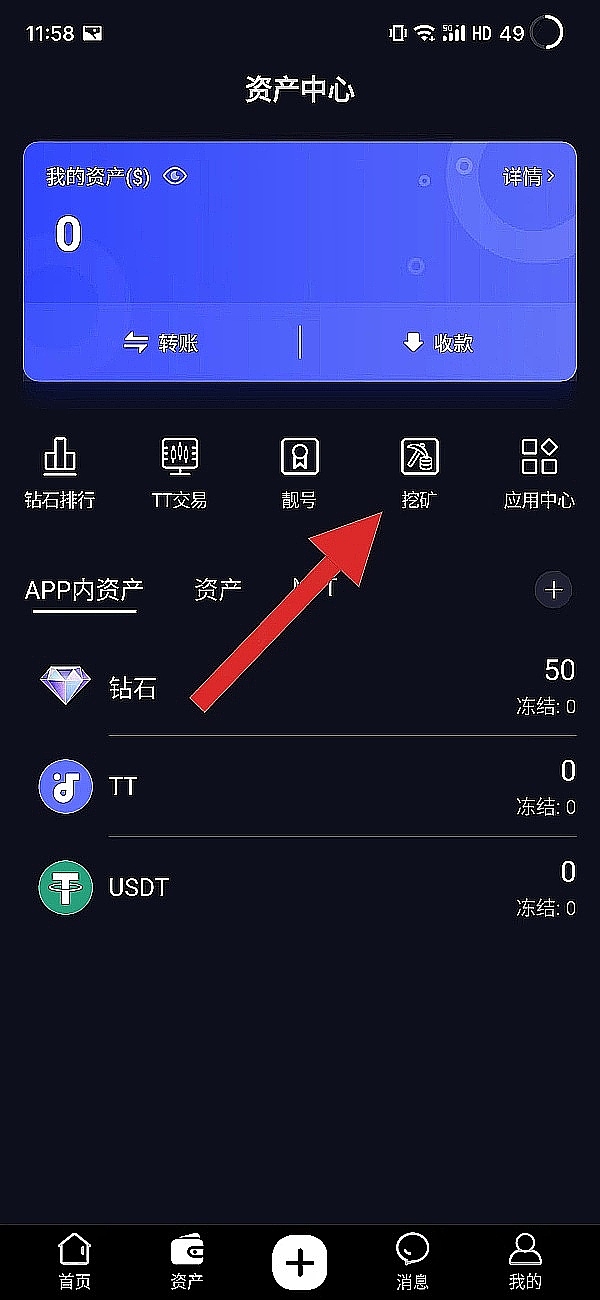Open 应用中心 app center
600x1300 pixels.
(539, 472)
